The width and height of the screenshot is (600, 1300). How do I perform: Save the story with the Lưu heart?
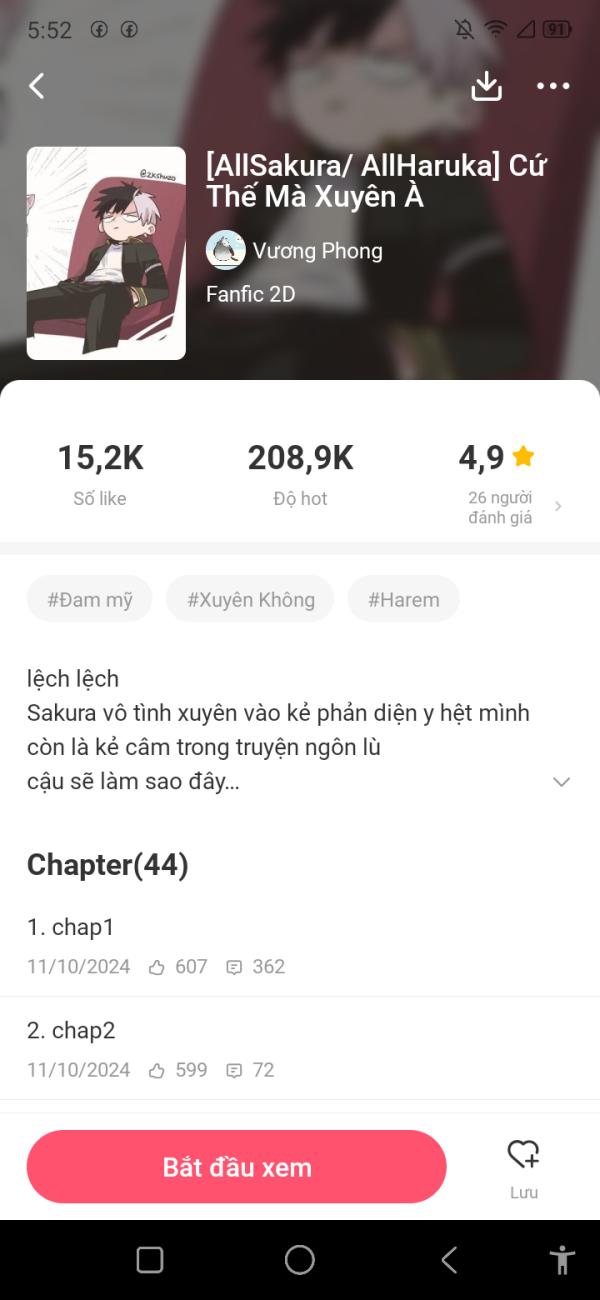[523, 1165]
